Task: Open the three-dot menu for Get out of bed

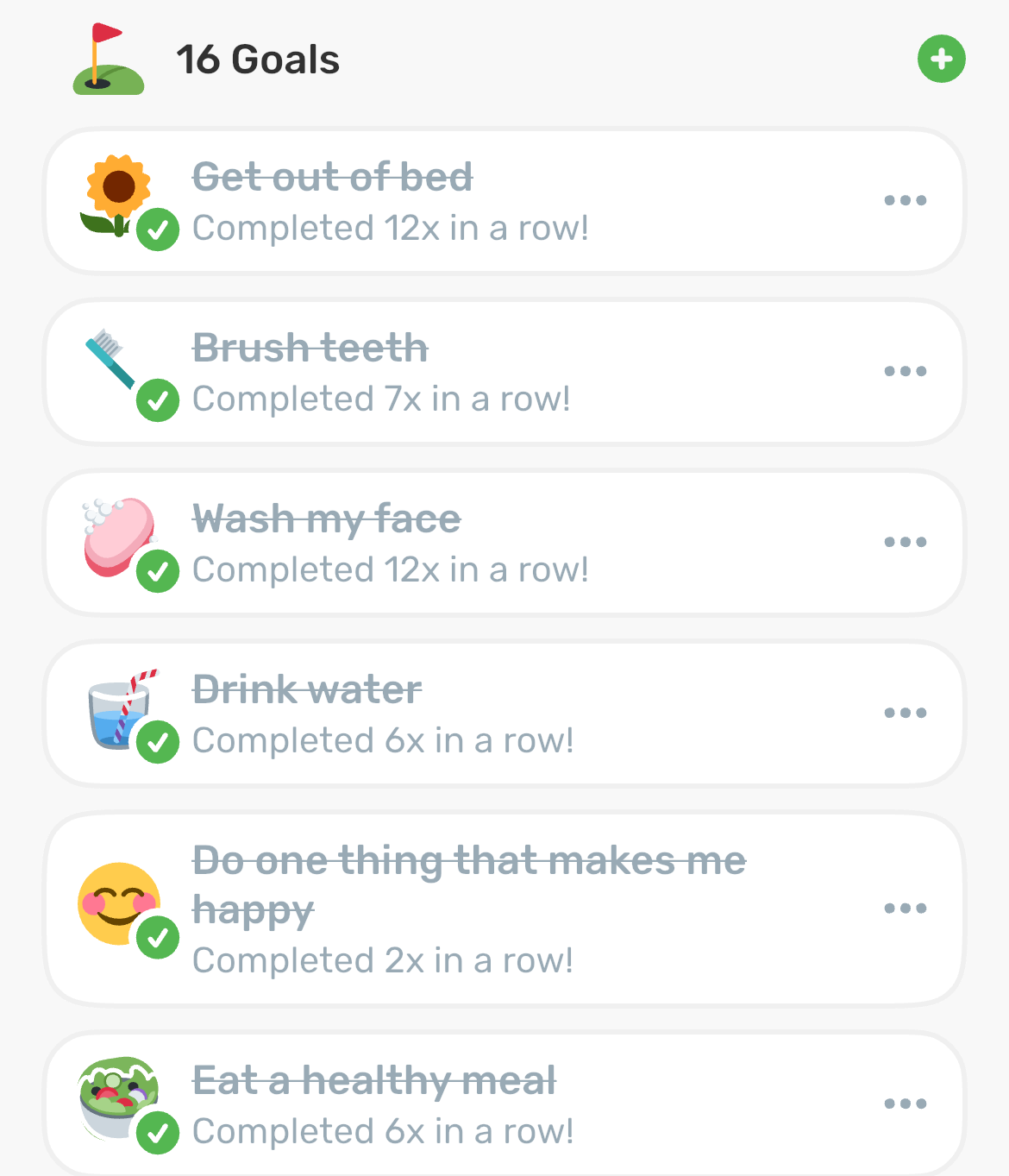Action: (905, 200)
